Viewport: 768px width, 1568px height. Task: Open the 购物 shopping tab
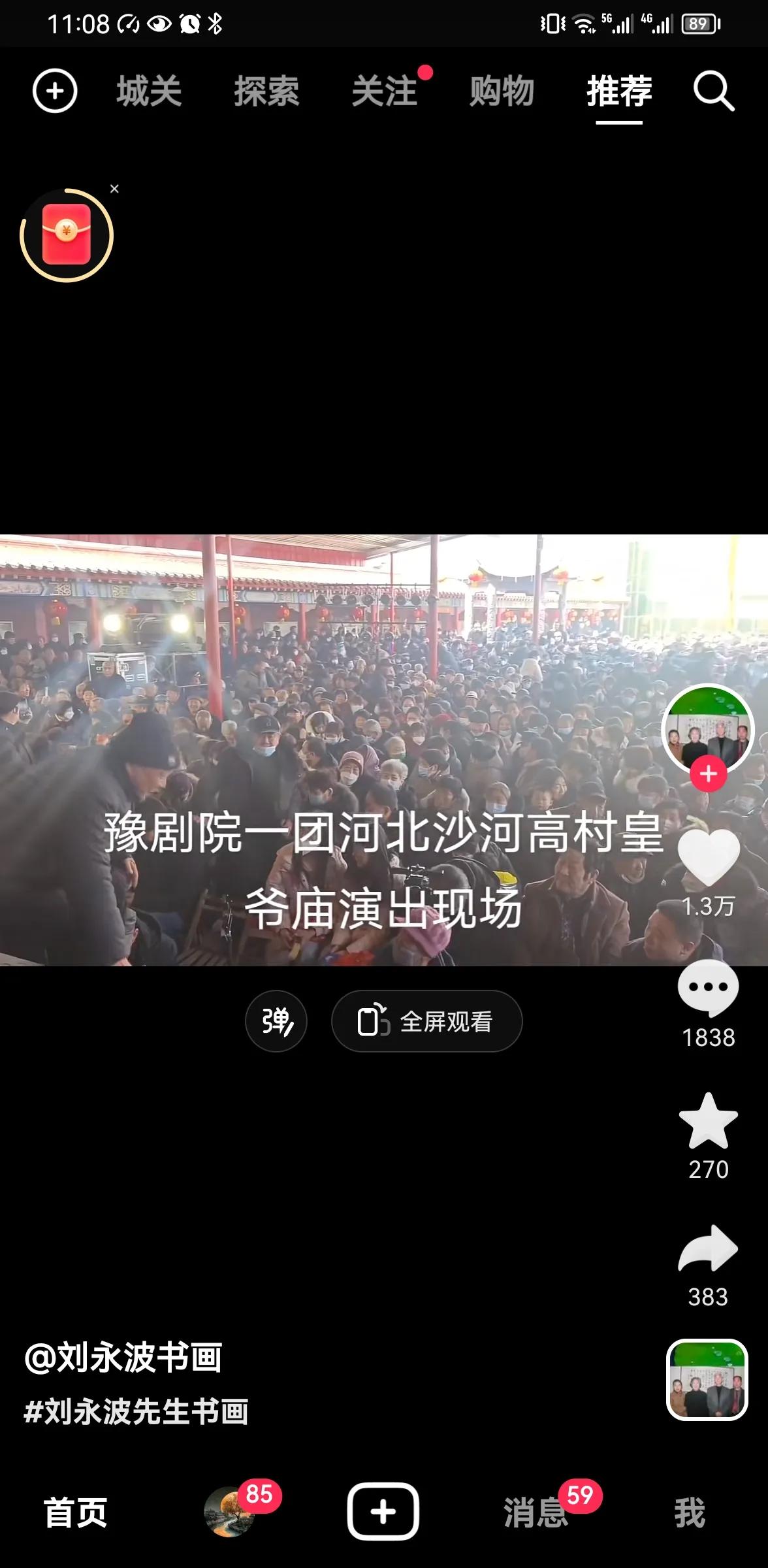pos(502,91)
